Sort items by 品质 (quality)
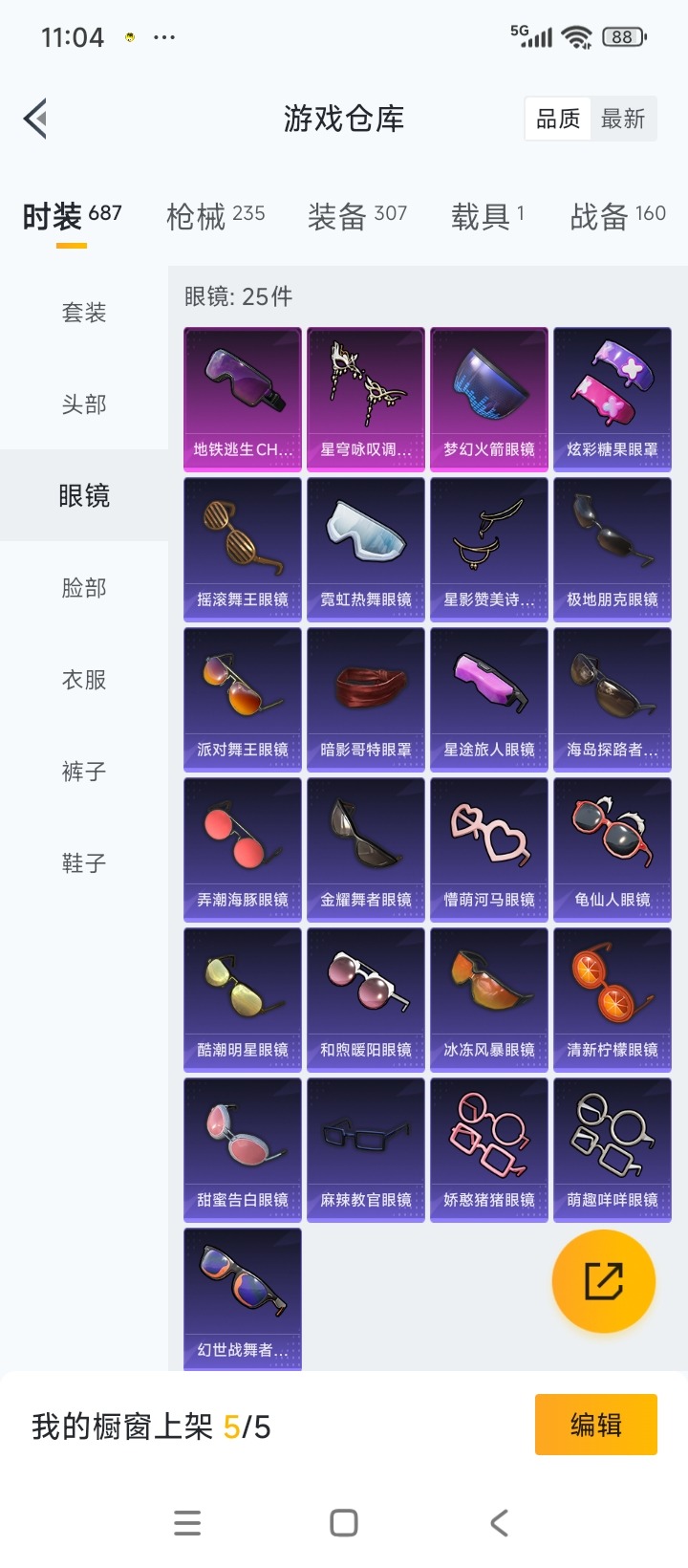Image resolution: width=688 pixels, height=1568 pixels. (557, 118)
